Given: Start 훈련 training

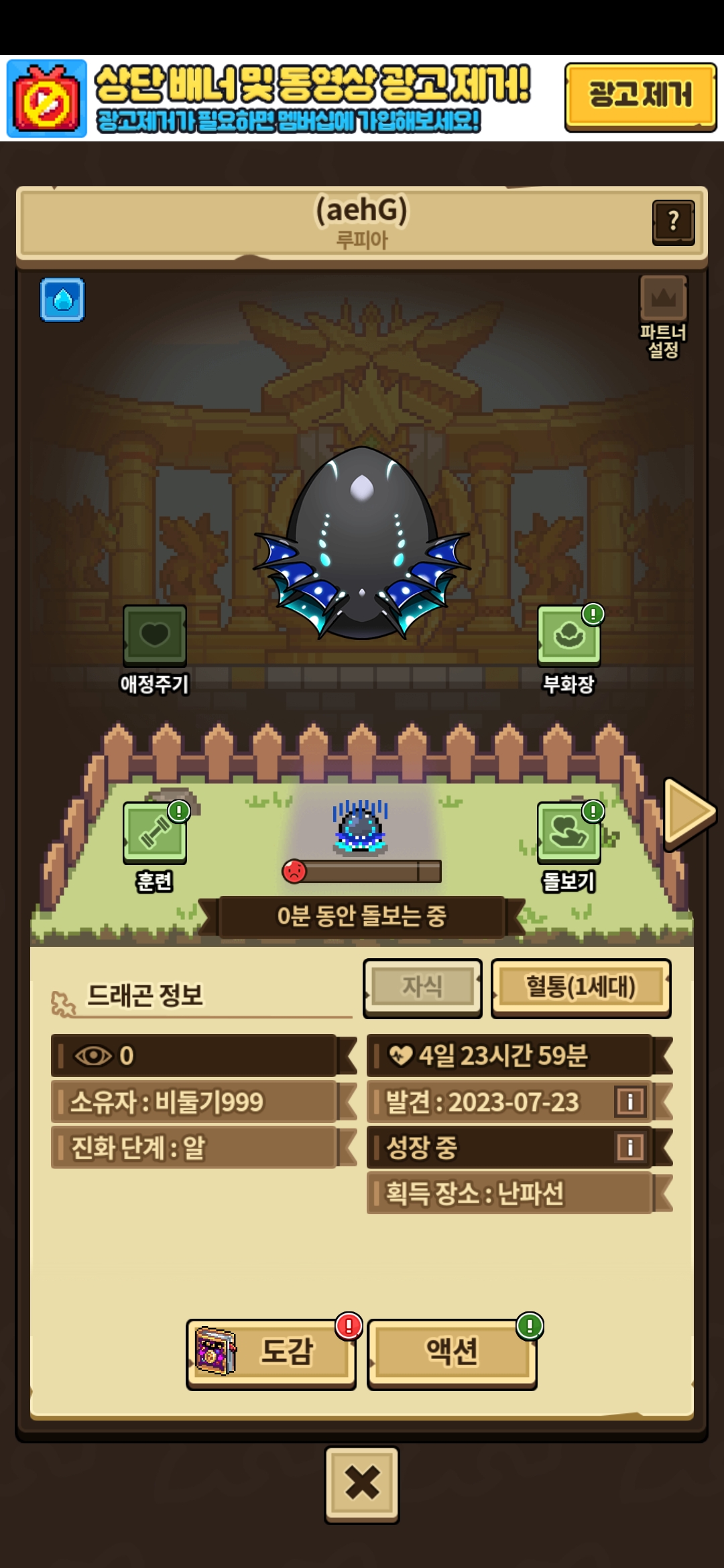Looking at the screenshot, I should pos(154,834).
